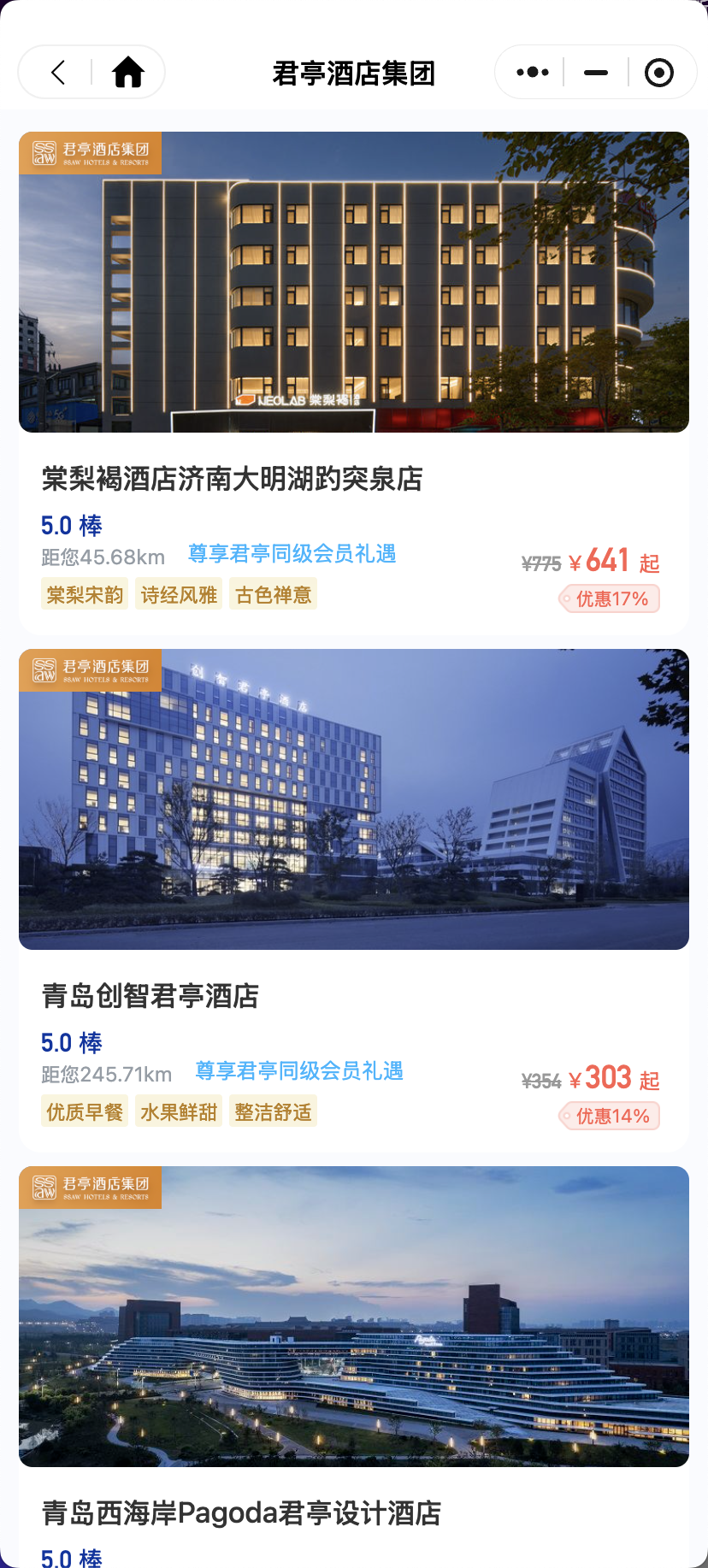The height and width of the screenshot is (1568, 708).
Task: Return to the mini program home
Action: pos(128,73)
